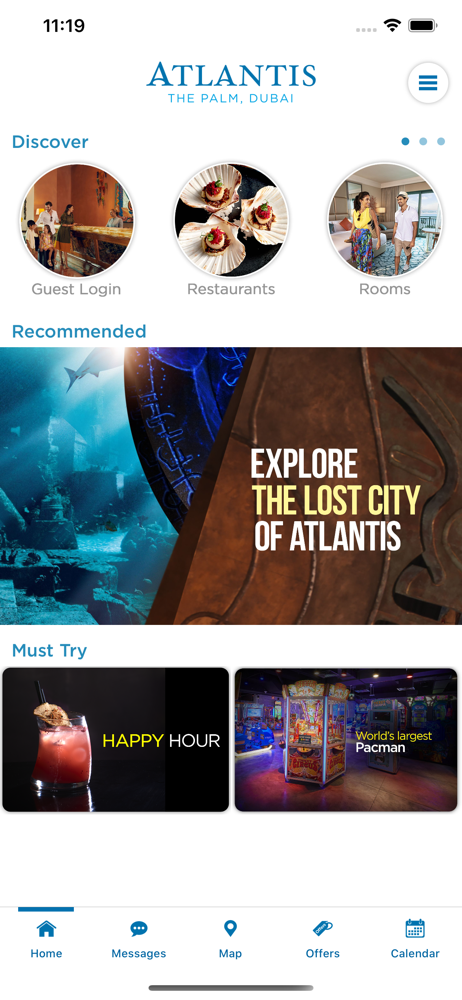The height and width of the screenshot is (1000, 462).
Task: Tap the Discover page indicator dots
Action: 423,142
